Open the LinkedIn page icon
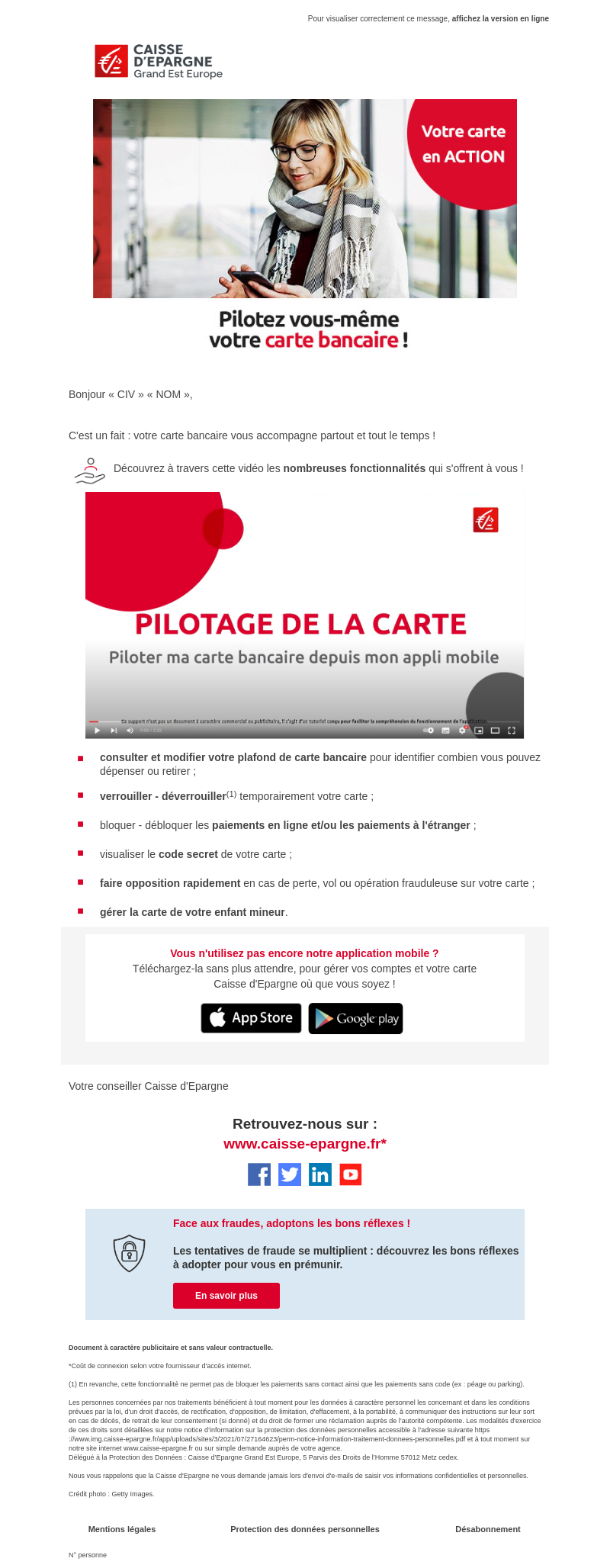The width and height of the screenshot is (610, 1568). (320, 1174)
